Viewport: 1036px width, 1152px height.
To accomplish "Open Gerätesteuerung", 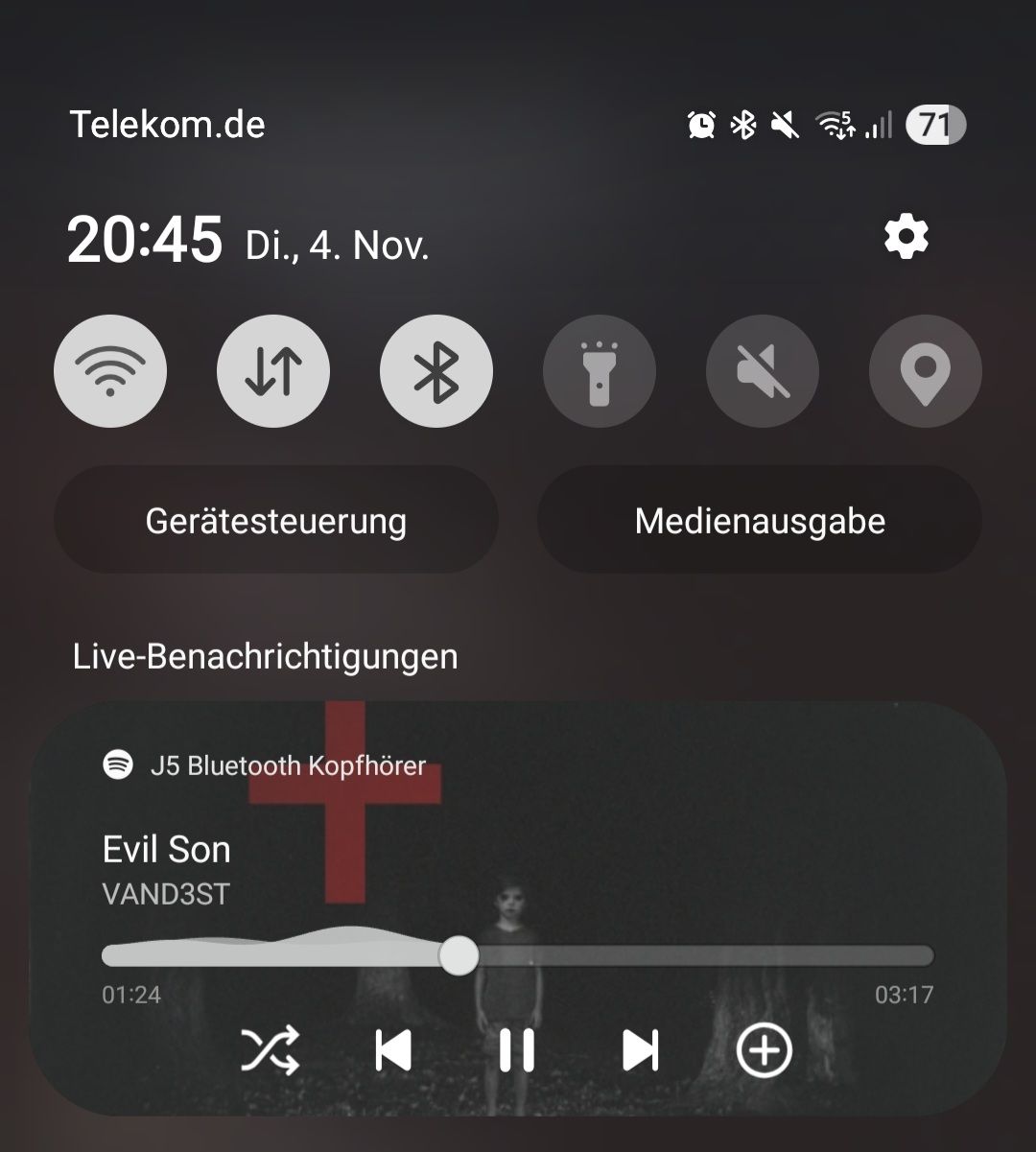I will click(276, 521).
